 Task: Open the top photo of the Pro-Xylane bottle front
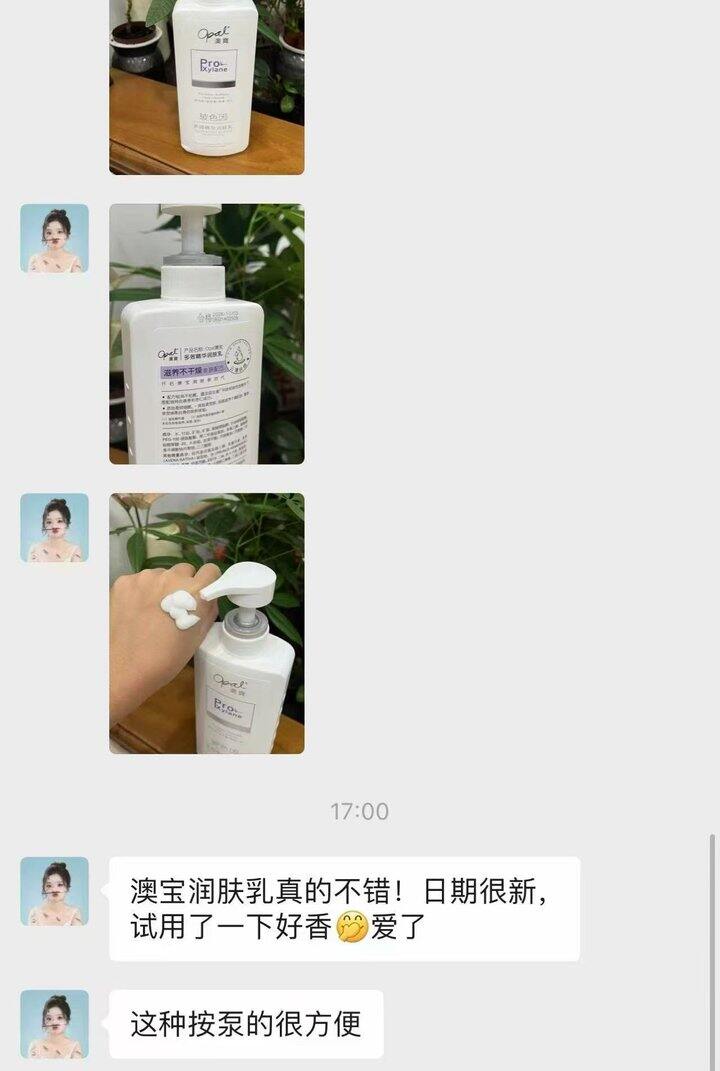207,88
